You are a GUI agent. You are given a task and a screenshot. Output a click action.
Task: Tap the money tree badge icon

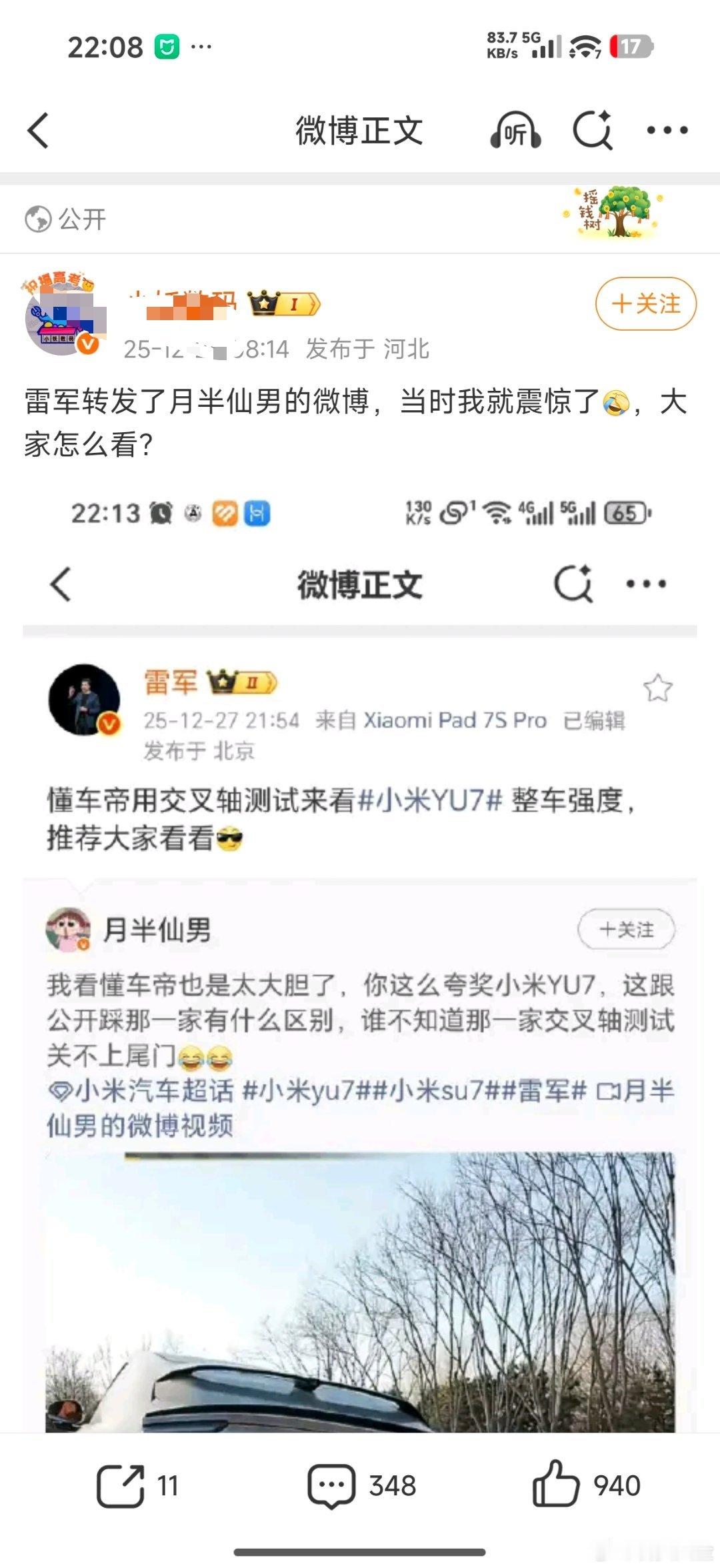[613, 215]
